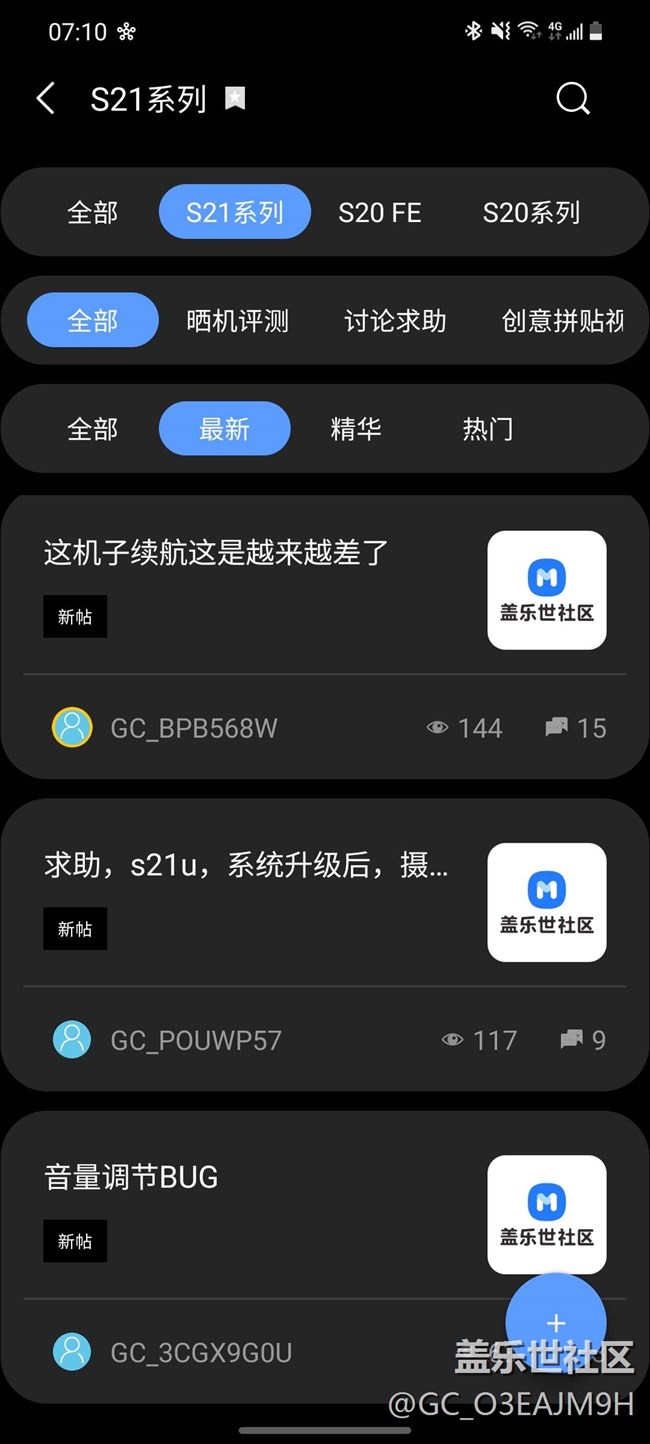
Task: Switch to the S20 FE tab
Action: pos(380,212)
